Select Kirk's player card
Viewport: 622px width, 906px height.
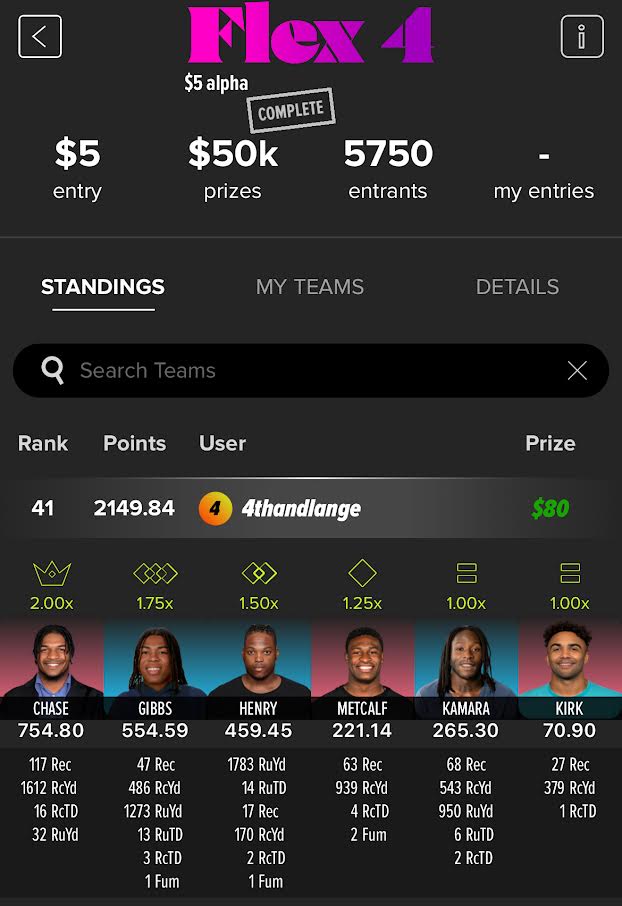click(x=570, y=668)
